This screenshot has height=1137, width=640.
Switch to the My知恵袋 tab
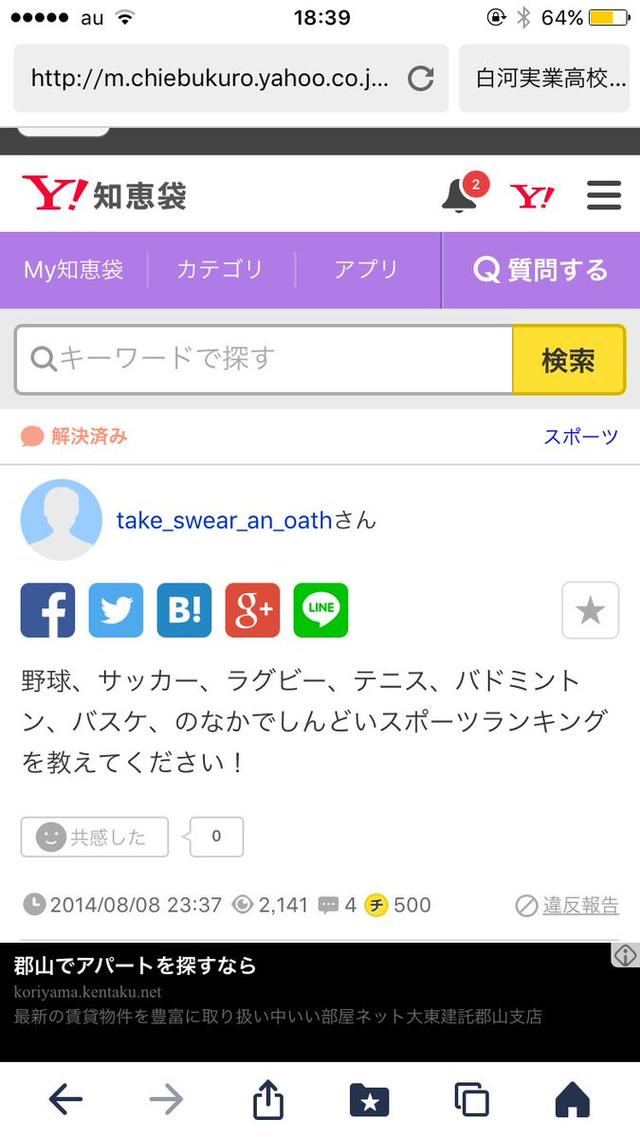point(74,270)
